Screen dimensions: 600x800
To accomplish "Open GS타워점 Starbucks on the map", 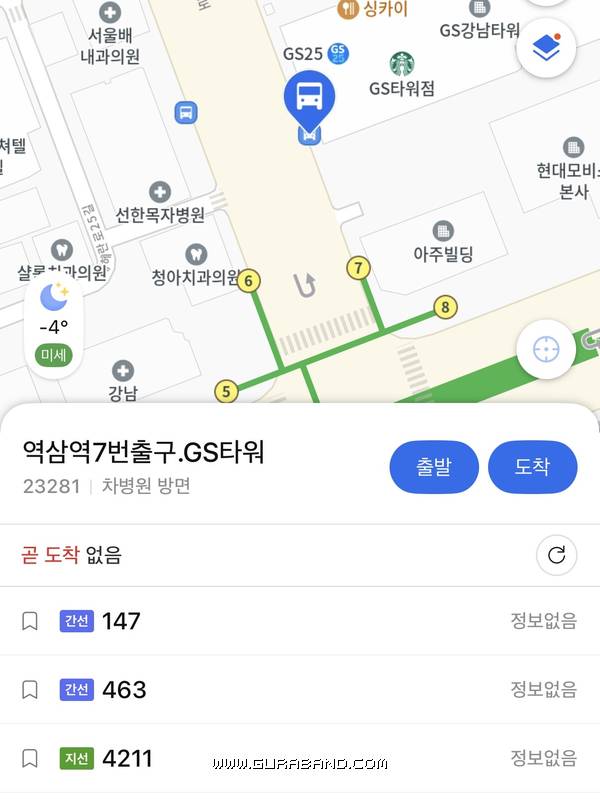I will pyautogui.click(x=402, y=65).
